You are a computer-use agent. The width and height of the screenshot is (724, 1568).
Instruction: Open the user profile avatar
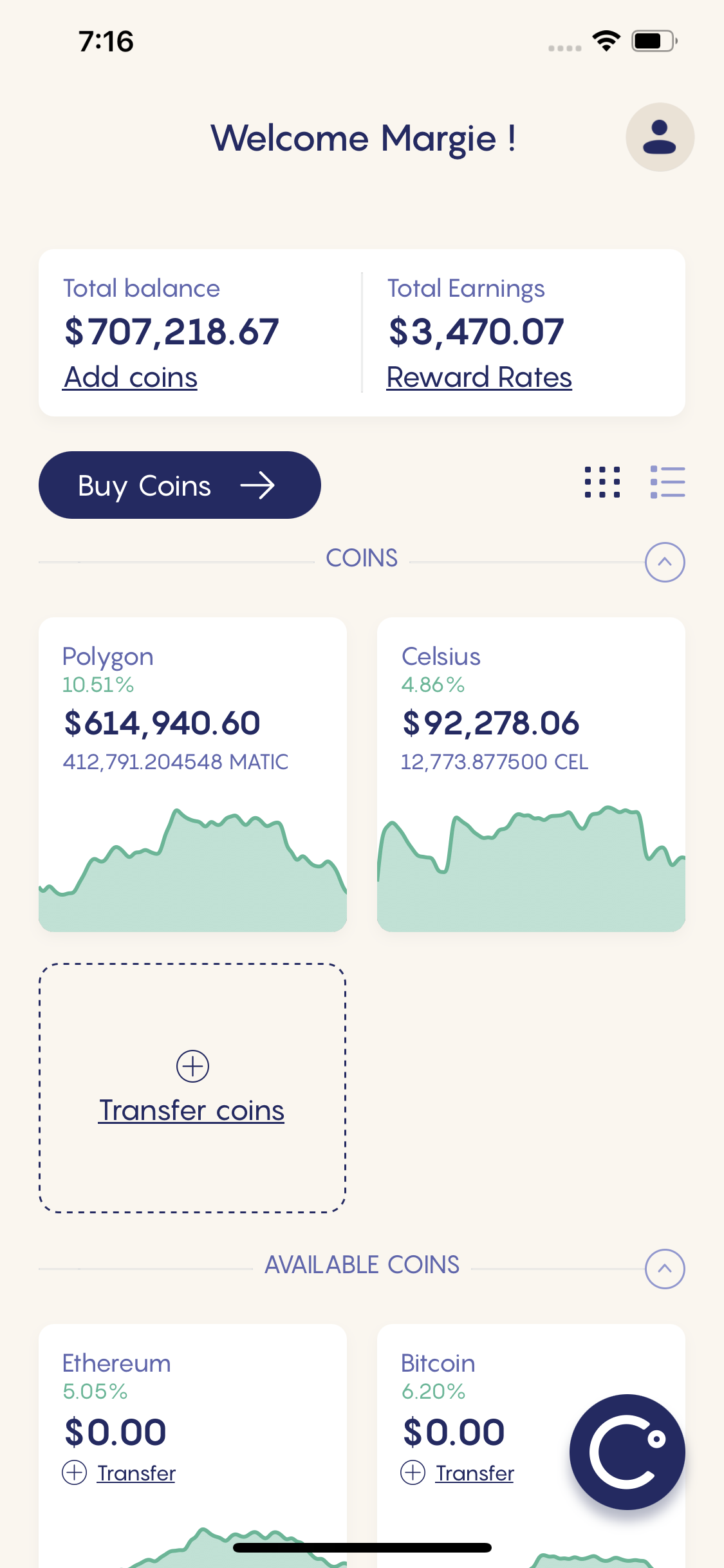pyautogui.click(x=659, y=137)
